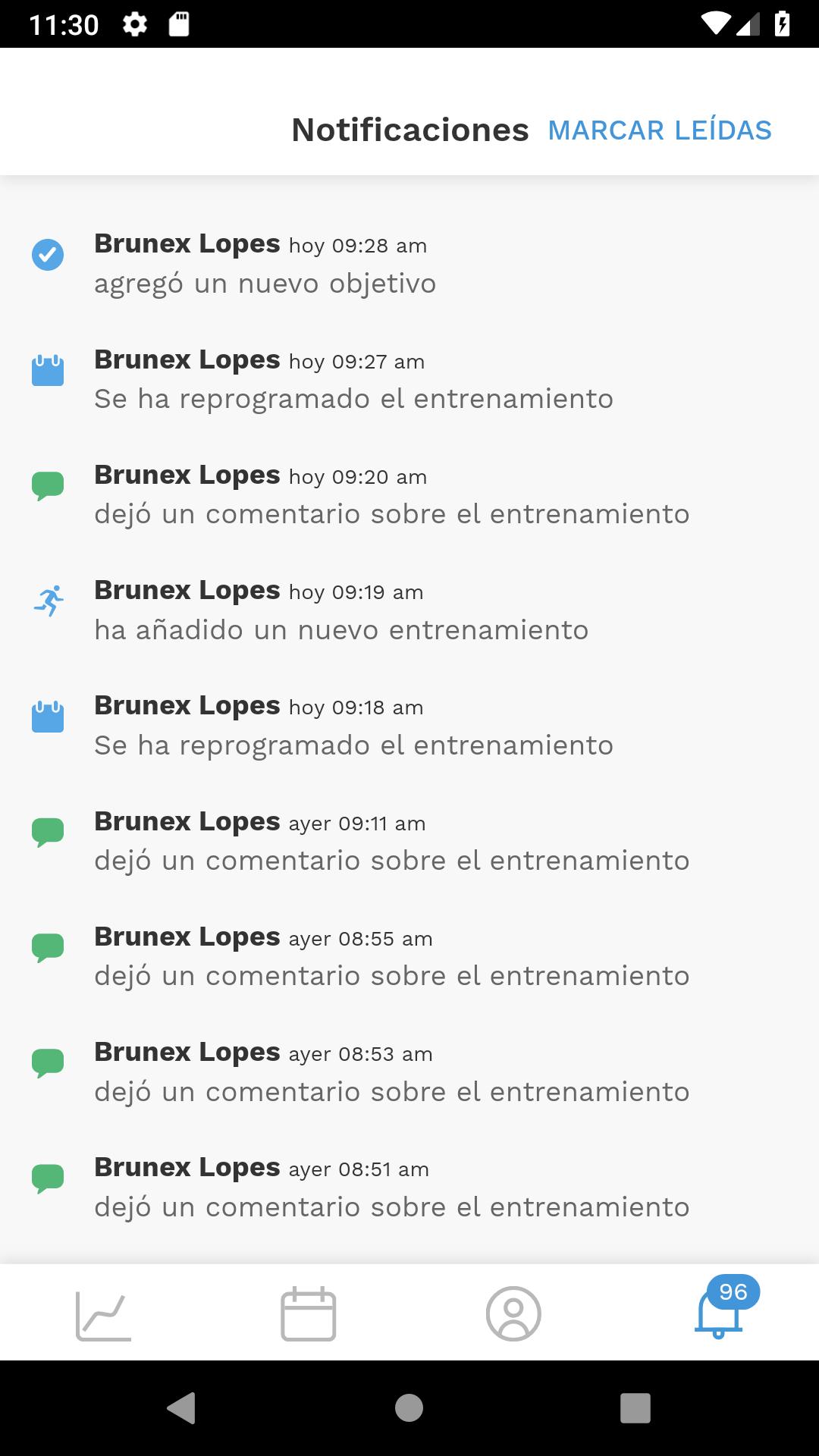
Task: Open the 09:27 am rescheduled training notification
Action: point(409,378)
